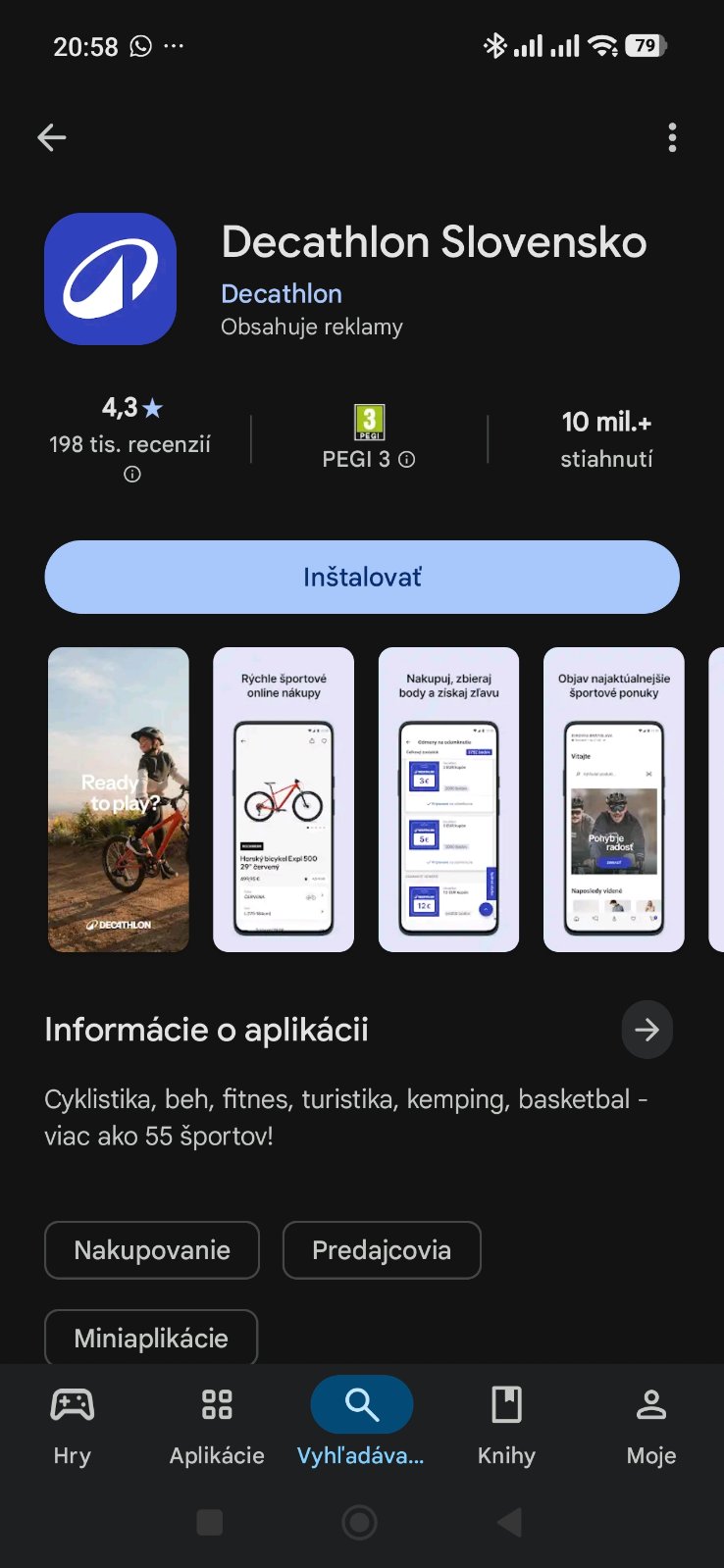Image resolution: width=724 pixels, height=1568 pixels.
Task: Open the Decathlon developer link
Action: click(282, 293)
